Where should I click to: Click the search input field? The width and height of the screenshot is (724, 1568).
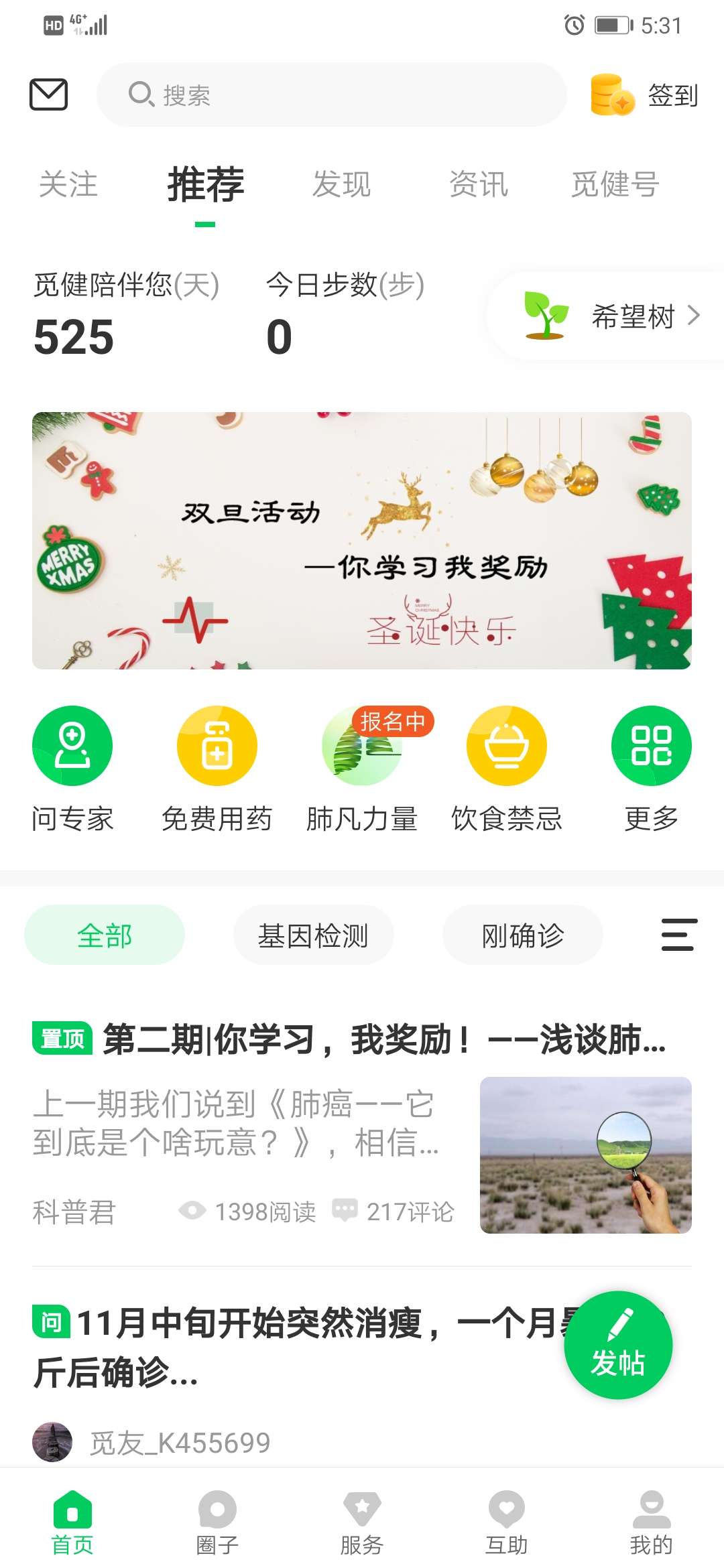click(x=333, y=94)
